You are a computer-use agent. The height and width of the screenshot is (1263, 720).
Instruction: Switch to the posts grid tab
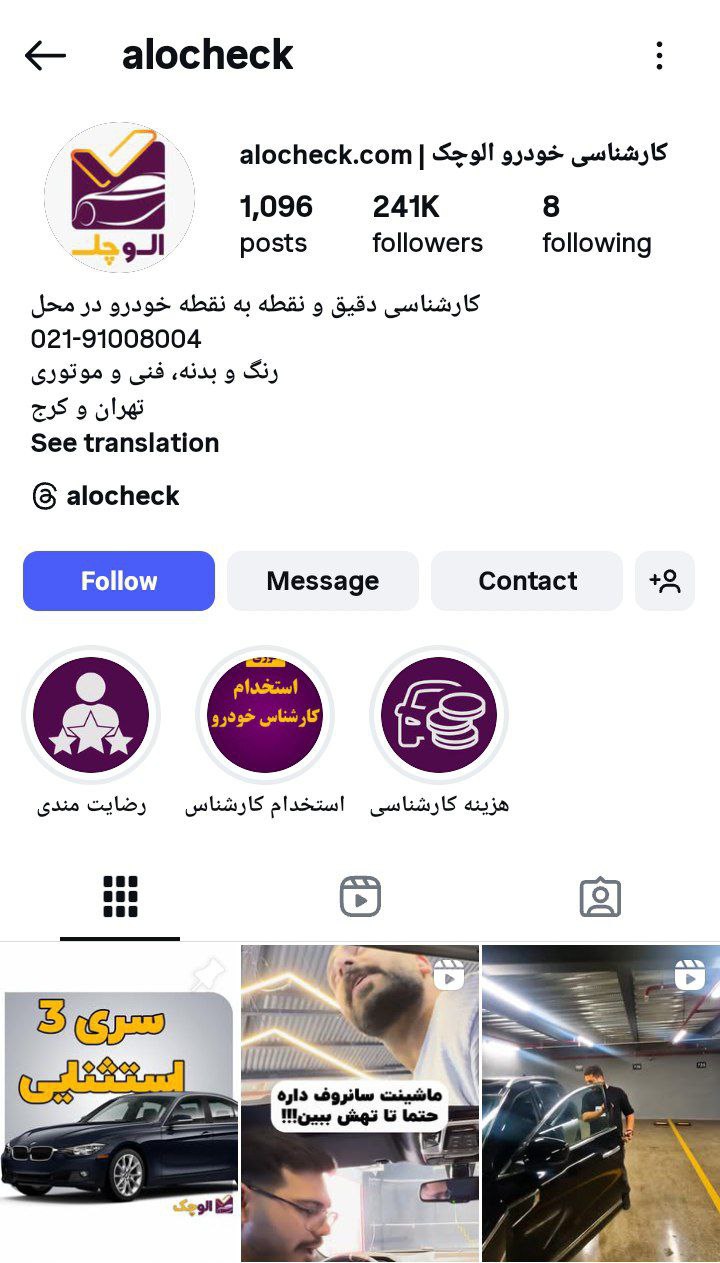coord(120,897)
